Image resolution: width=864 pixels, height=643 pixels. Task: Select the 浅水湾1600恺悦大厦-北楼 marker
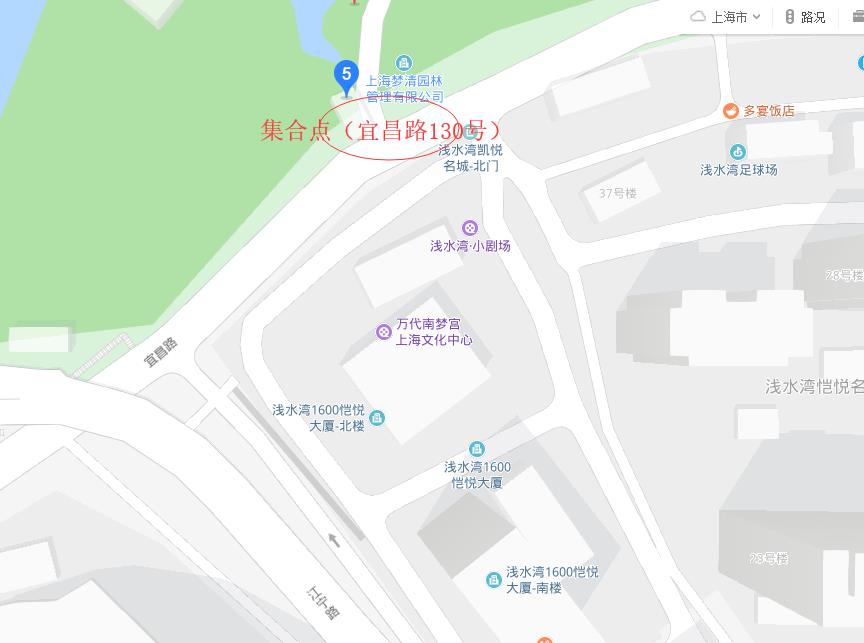tap(377, 417)
